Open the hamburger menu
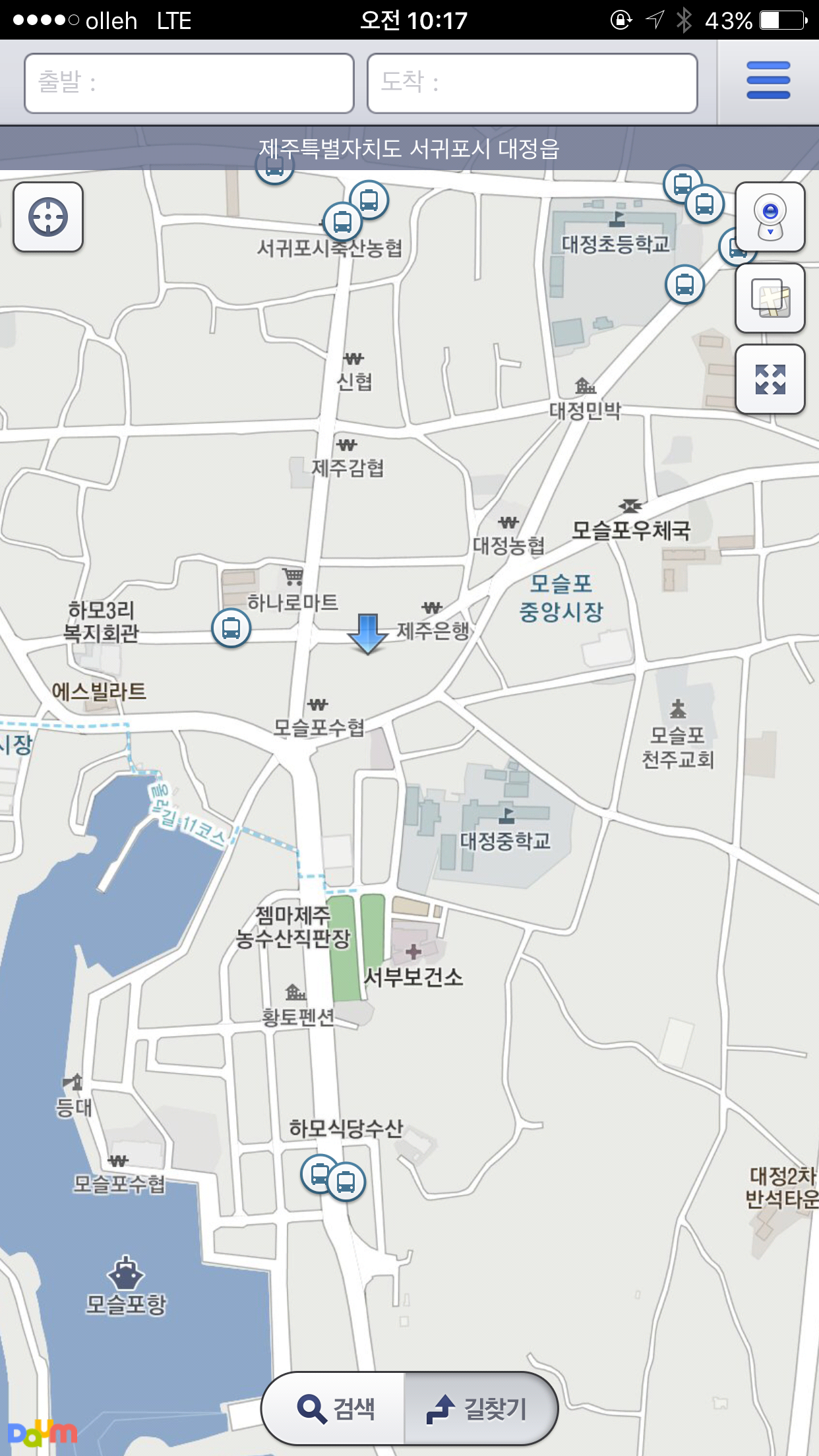 tap(768, 81)
